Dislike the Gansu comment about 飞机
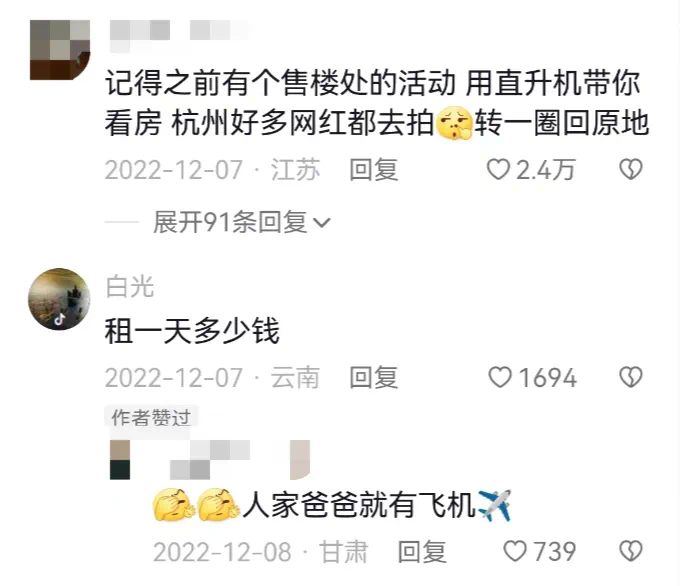The width and height of the screenshot is (680, 586). (630, 551)
